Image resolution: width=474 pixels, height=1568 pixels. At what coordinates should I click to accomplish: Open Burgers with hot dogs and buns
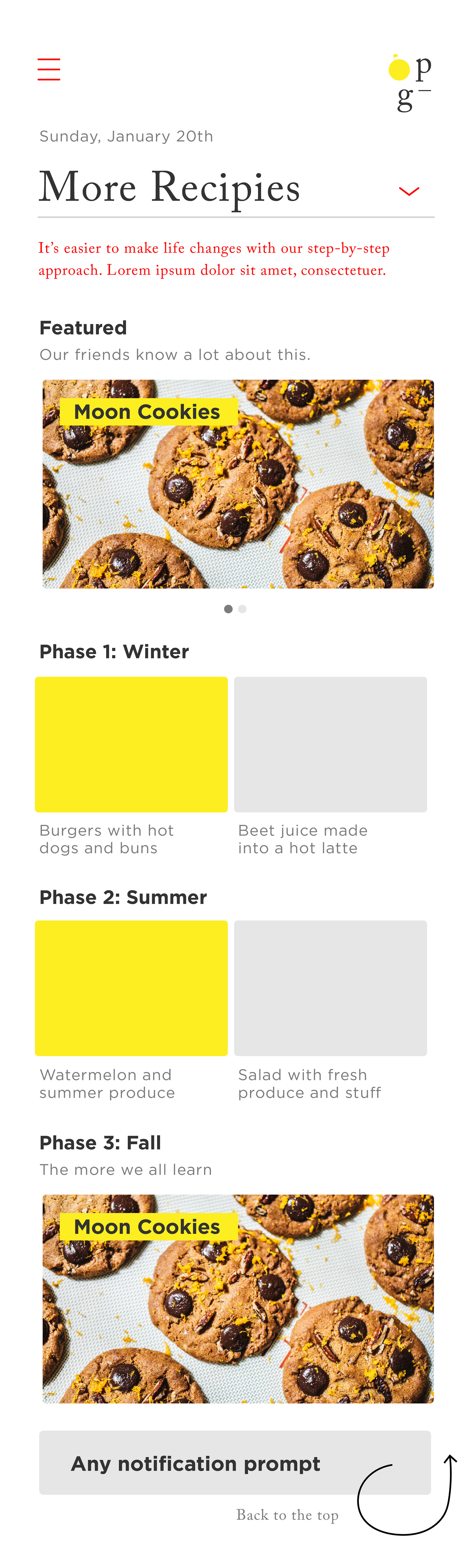click(x=131, y=744)
